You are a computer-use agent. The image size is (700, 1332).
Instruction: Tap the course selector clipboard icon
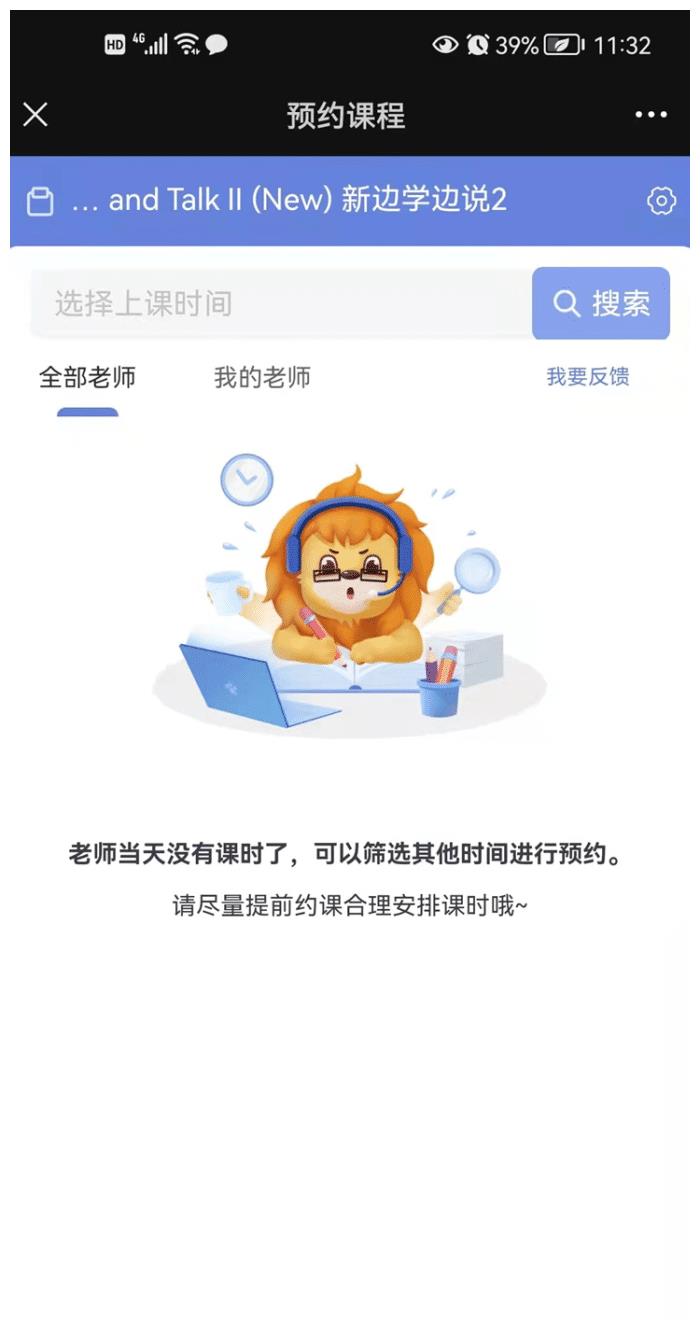tap(40, 201)
